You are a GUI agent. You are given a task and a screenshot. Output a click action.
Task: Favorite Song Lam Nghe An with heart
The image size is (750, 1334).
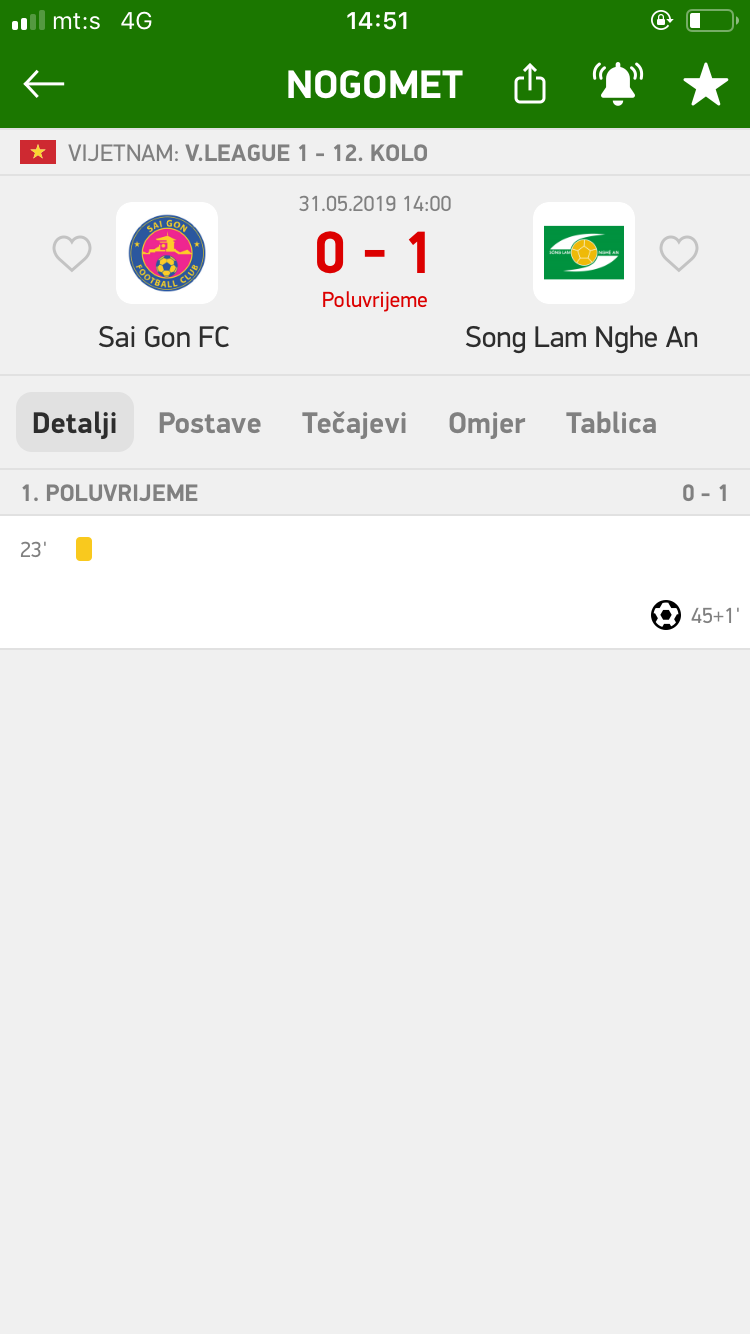[679, 254]
